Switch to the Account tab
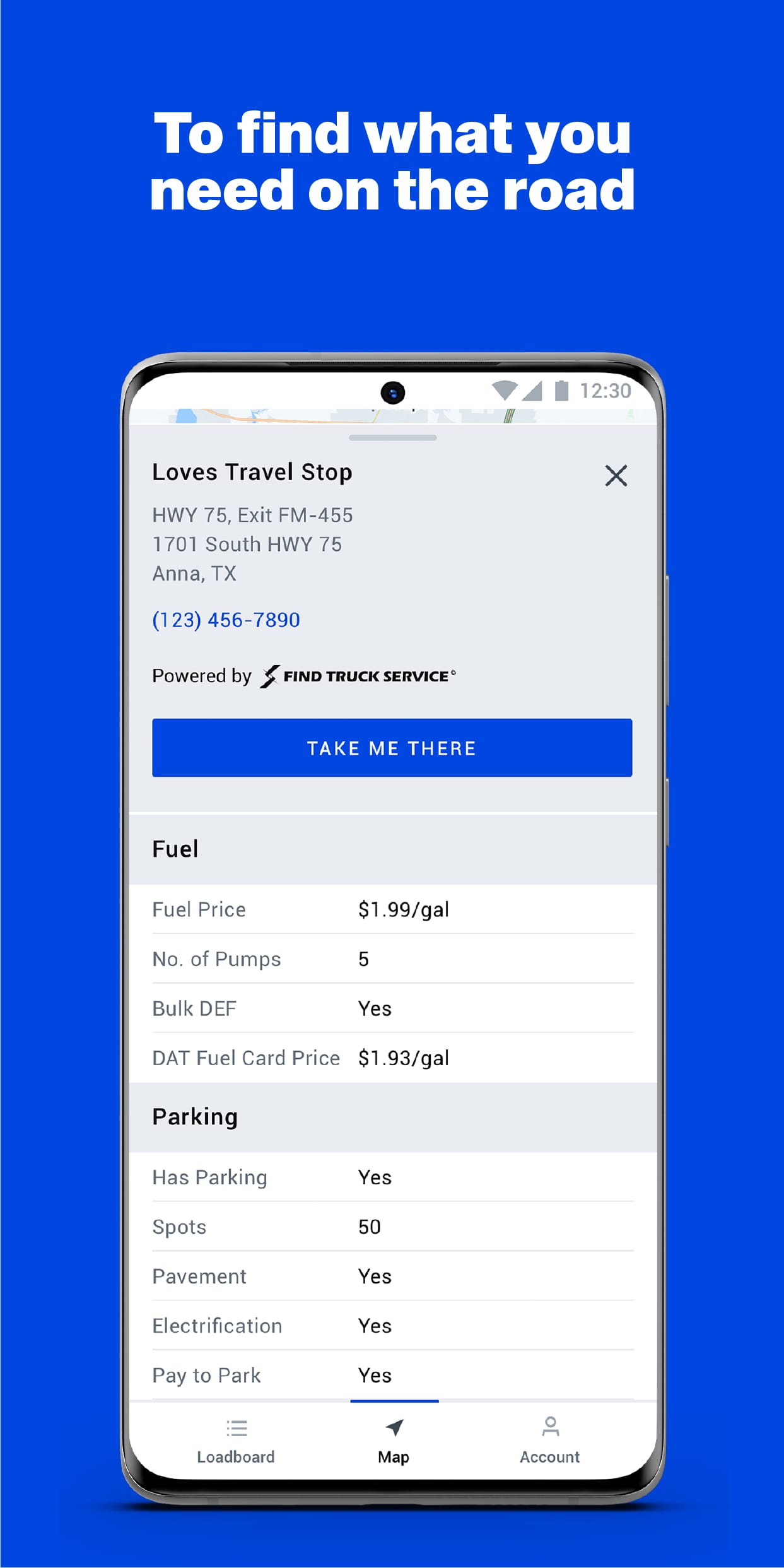 click(x=549, y=1456)
